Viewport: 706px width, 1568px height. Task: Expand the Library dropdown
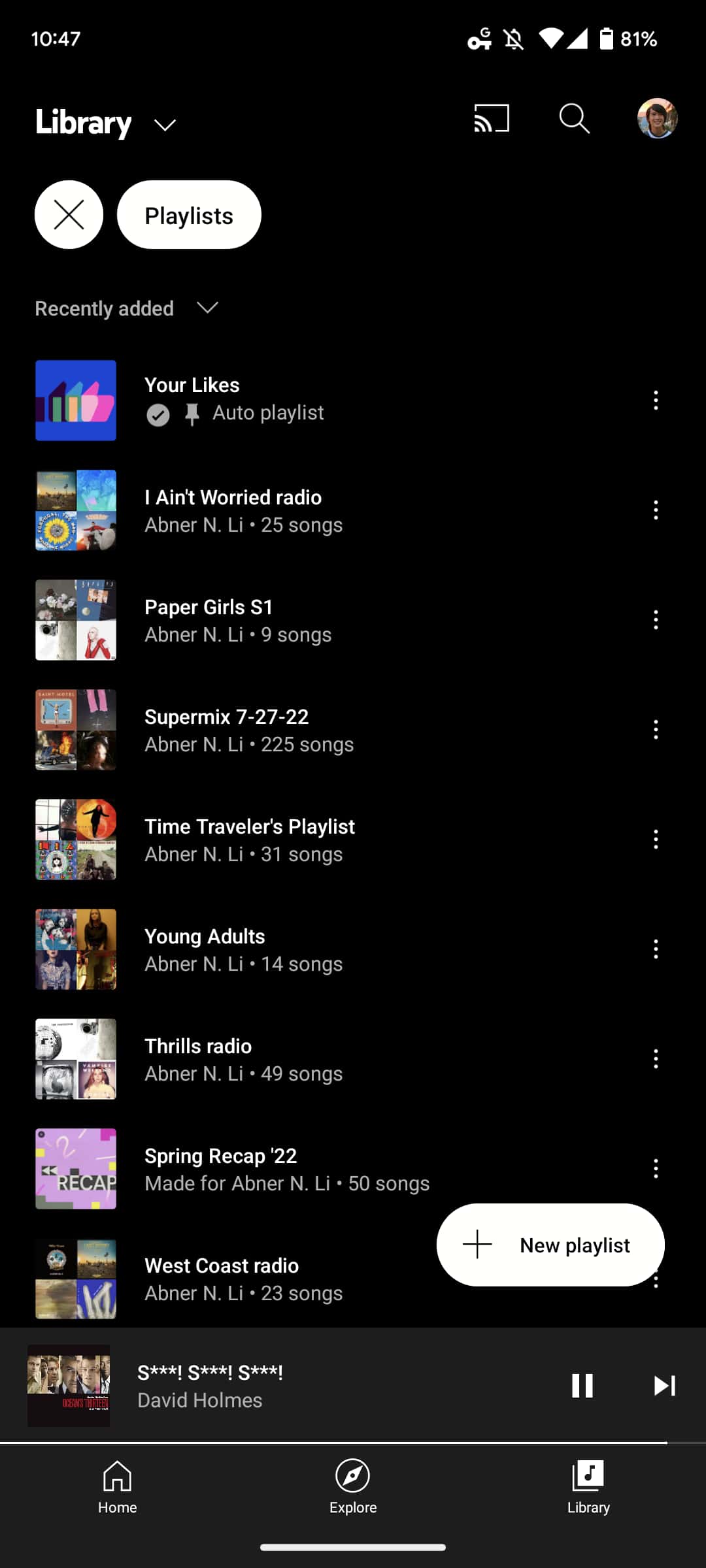coord(165,124)
